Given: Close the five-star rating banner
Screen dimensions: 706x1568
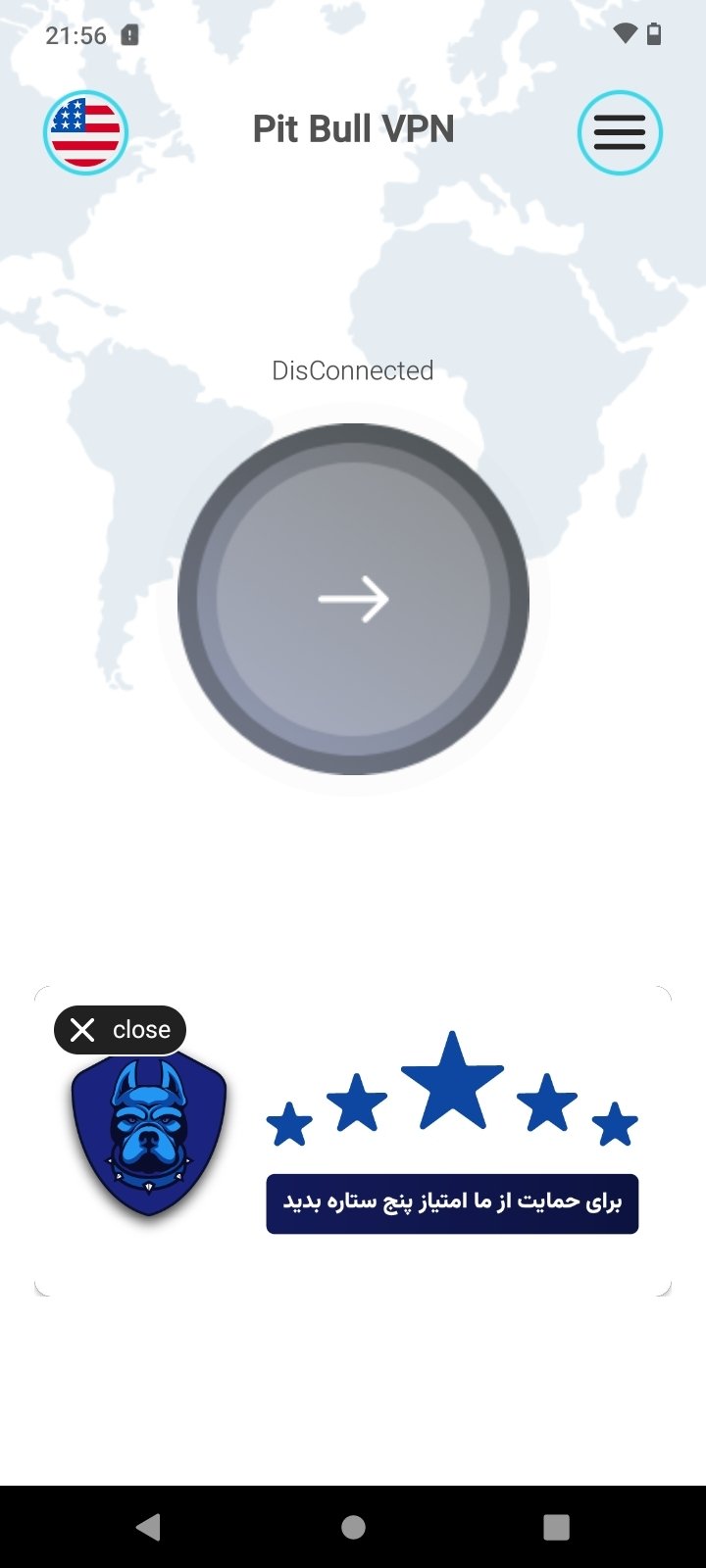Looking at the screenshot, I should [120, 1030].
